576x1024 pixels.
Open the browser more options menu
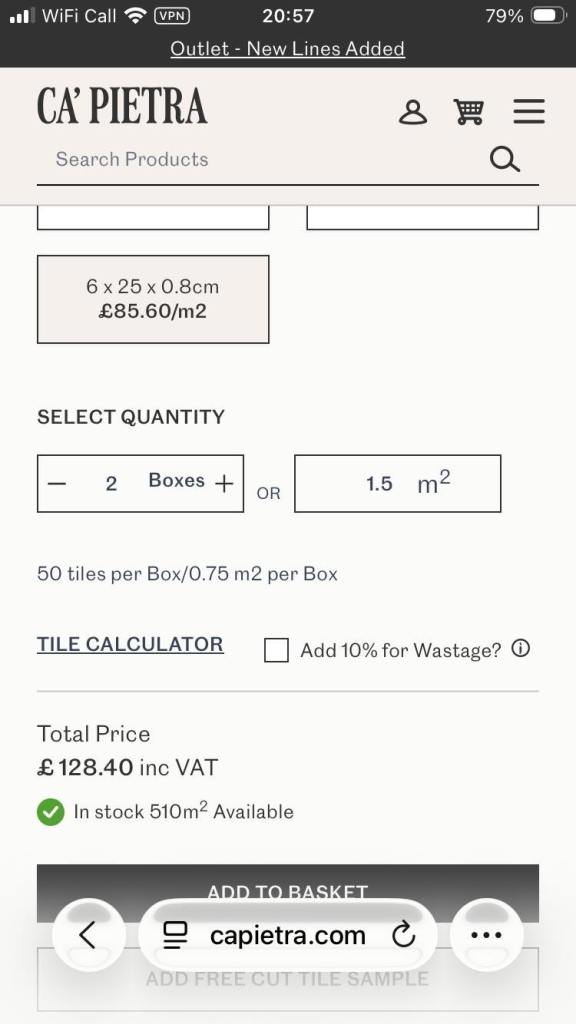[487, 935]
